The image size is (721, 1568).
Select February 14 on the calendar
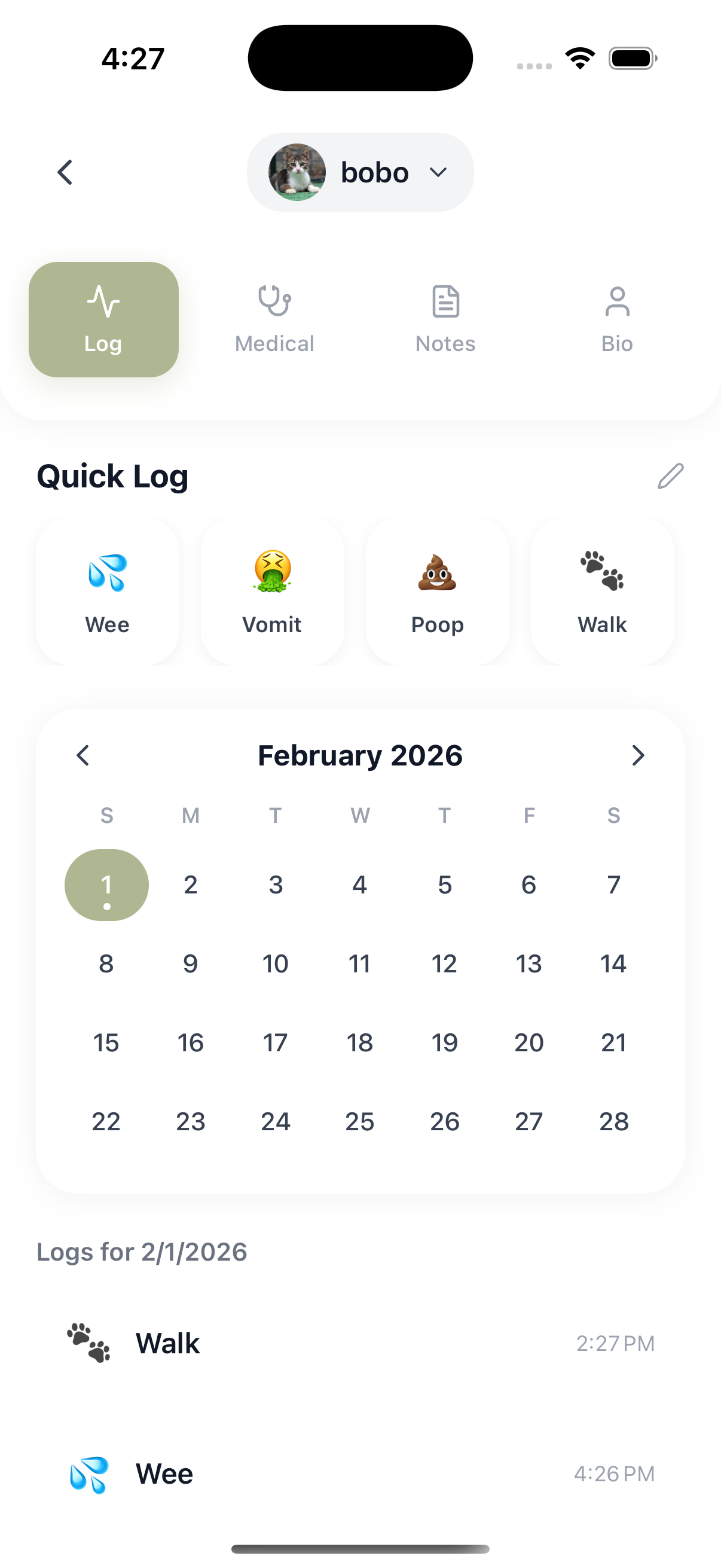pos(613,963)
